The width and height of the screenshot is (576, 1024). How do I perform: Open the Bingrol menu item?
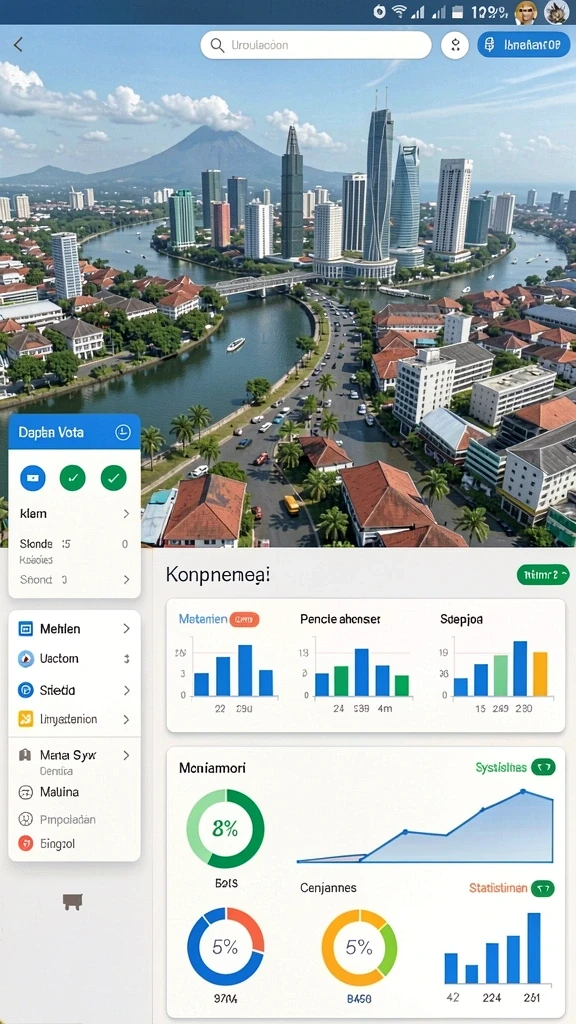pyautogui.click(x=74, y=844)
